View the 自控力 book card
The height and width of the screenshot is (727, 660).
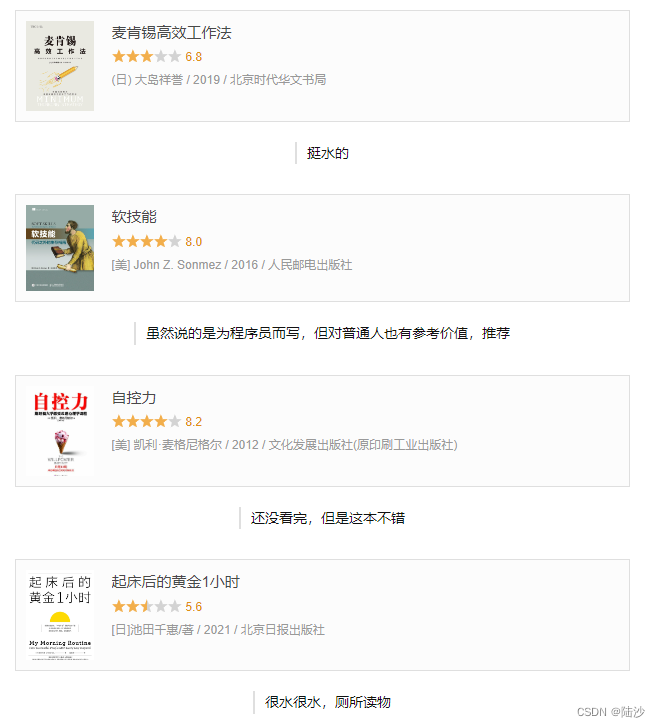pos(134,398)
